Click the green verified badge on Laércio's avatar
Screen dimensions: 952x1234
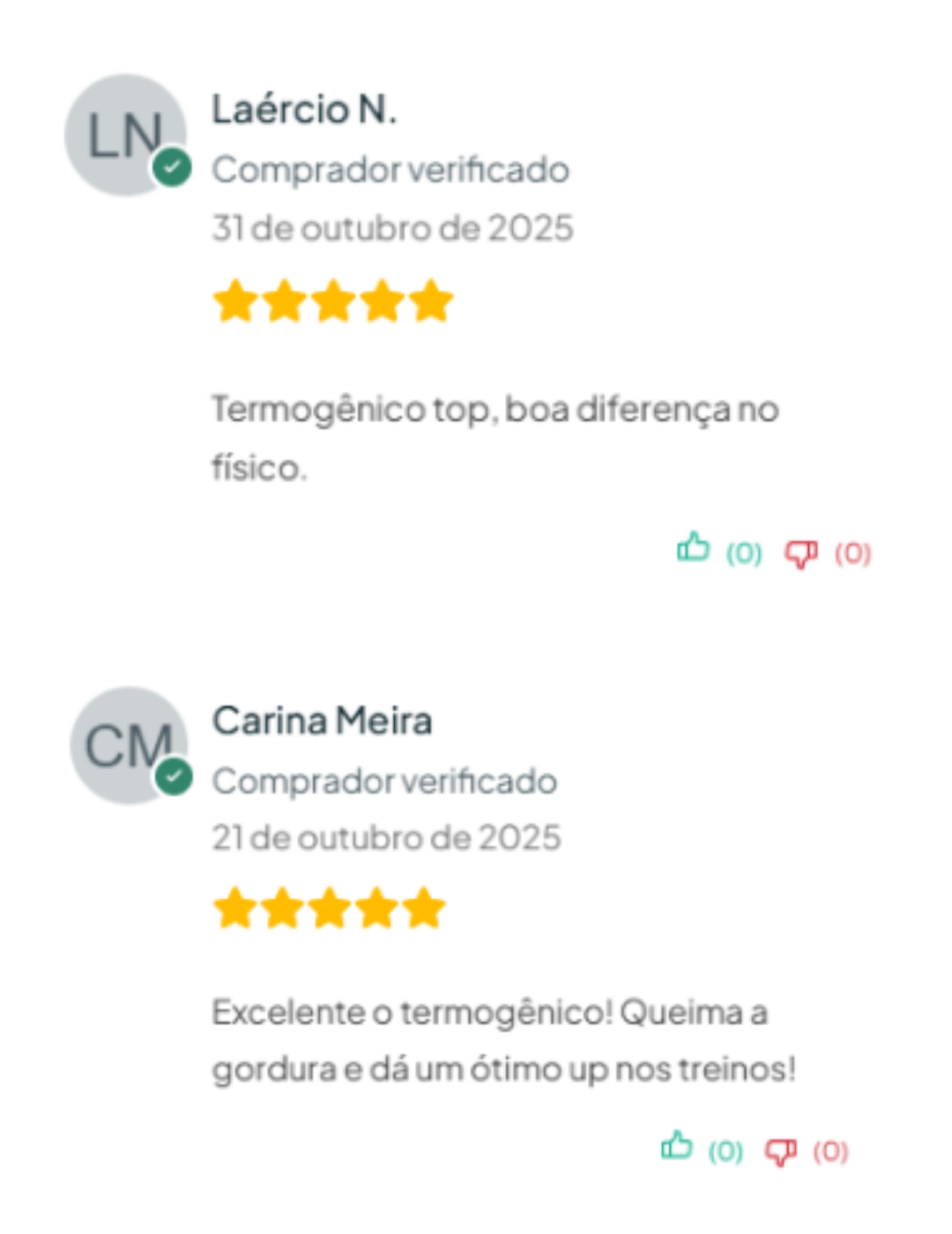(x=174, y=165)
